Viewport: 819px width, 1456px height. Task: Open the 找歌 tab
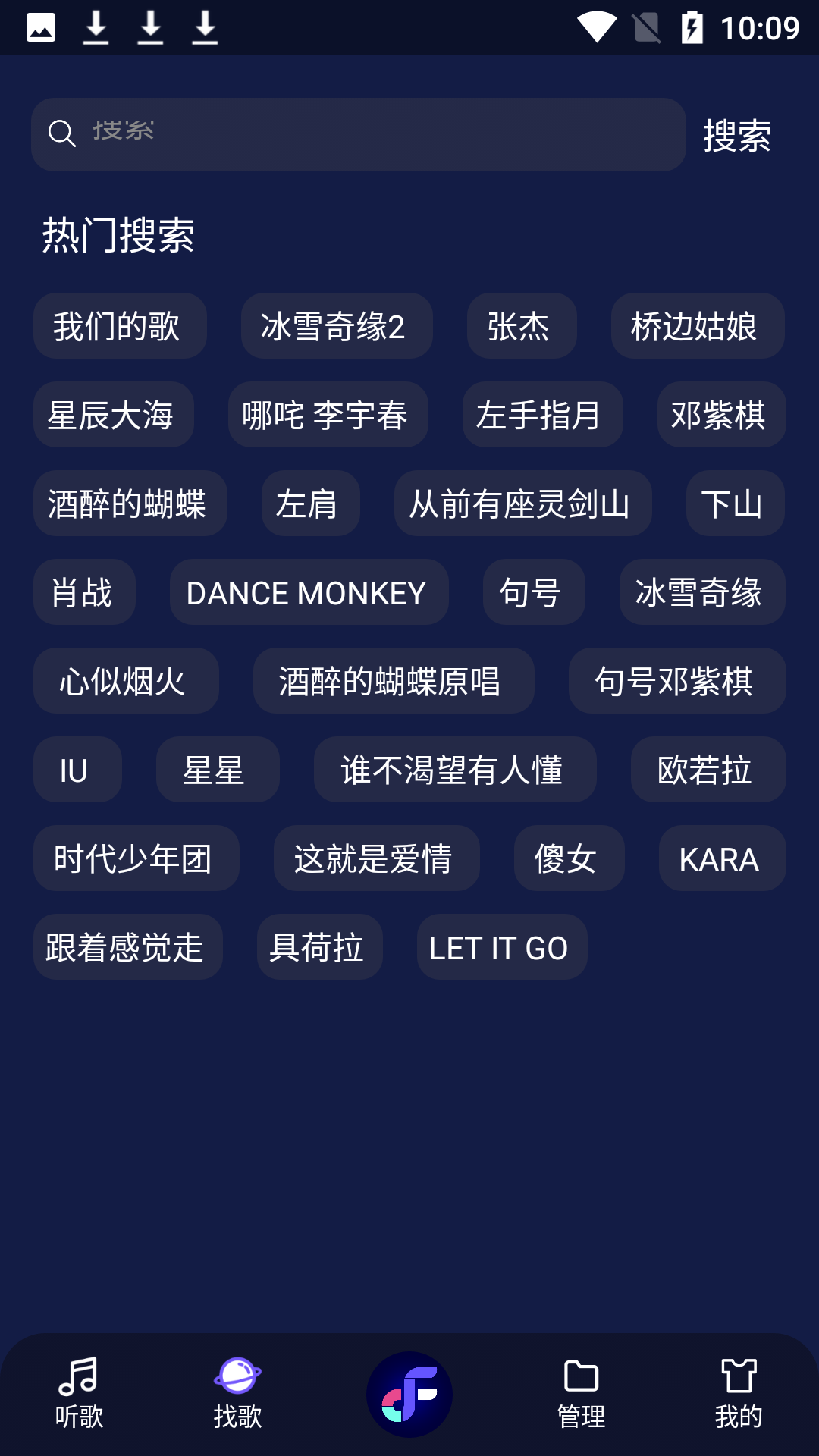(x=237, y=1394)
